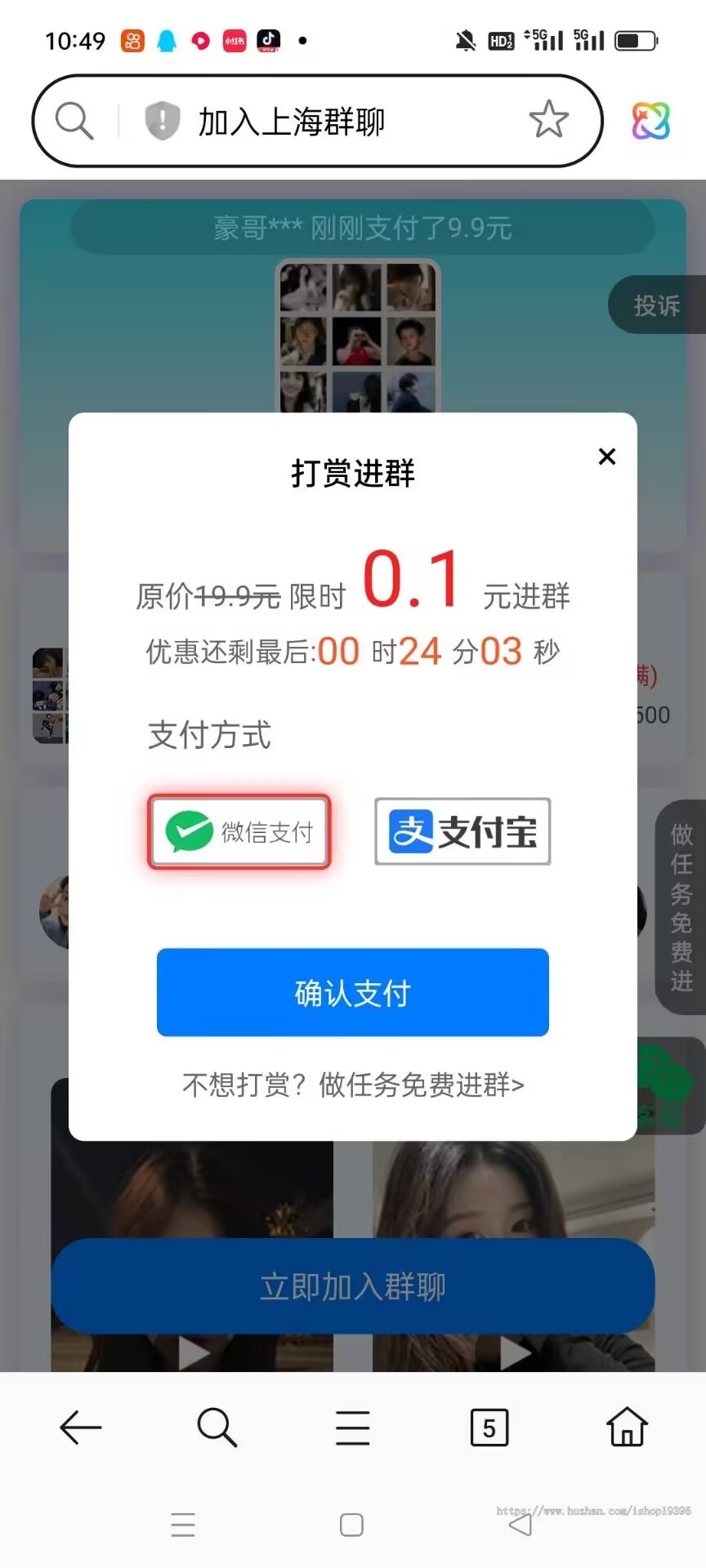Select 支付宝 as payment method
Viewport: 706px width, 1568px height.
pos(462,832)
